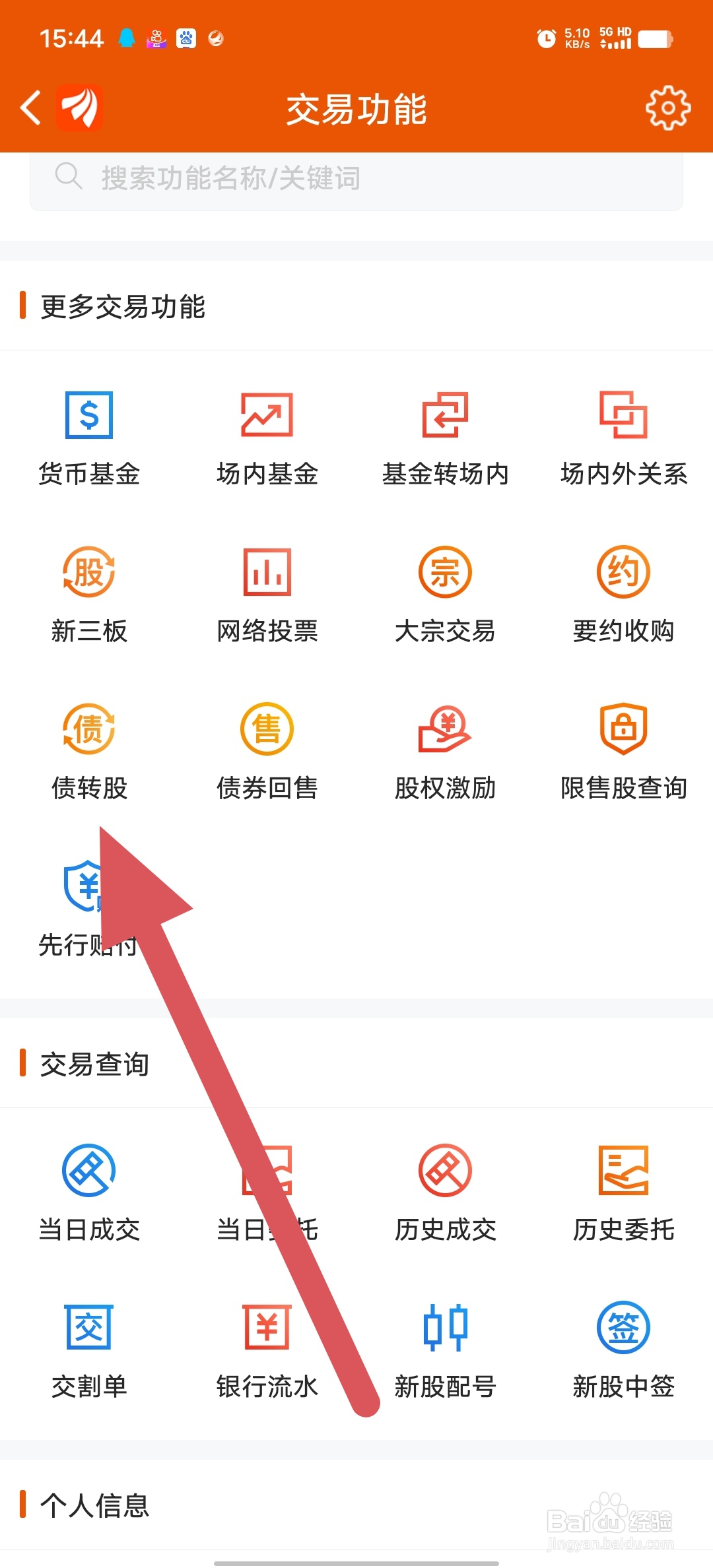Screen dimensions: 713x1568
Task: Tap the search functions input field
Action: pyautogui.click(x=356, y=178)
